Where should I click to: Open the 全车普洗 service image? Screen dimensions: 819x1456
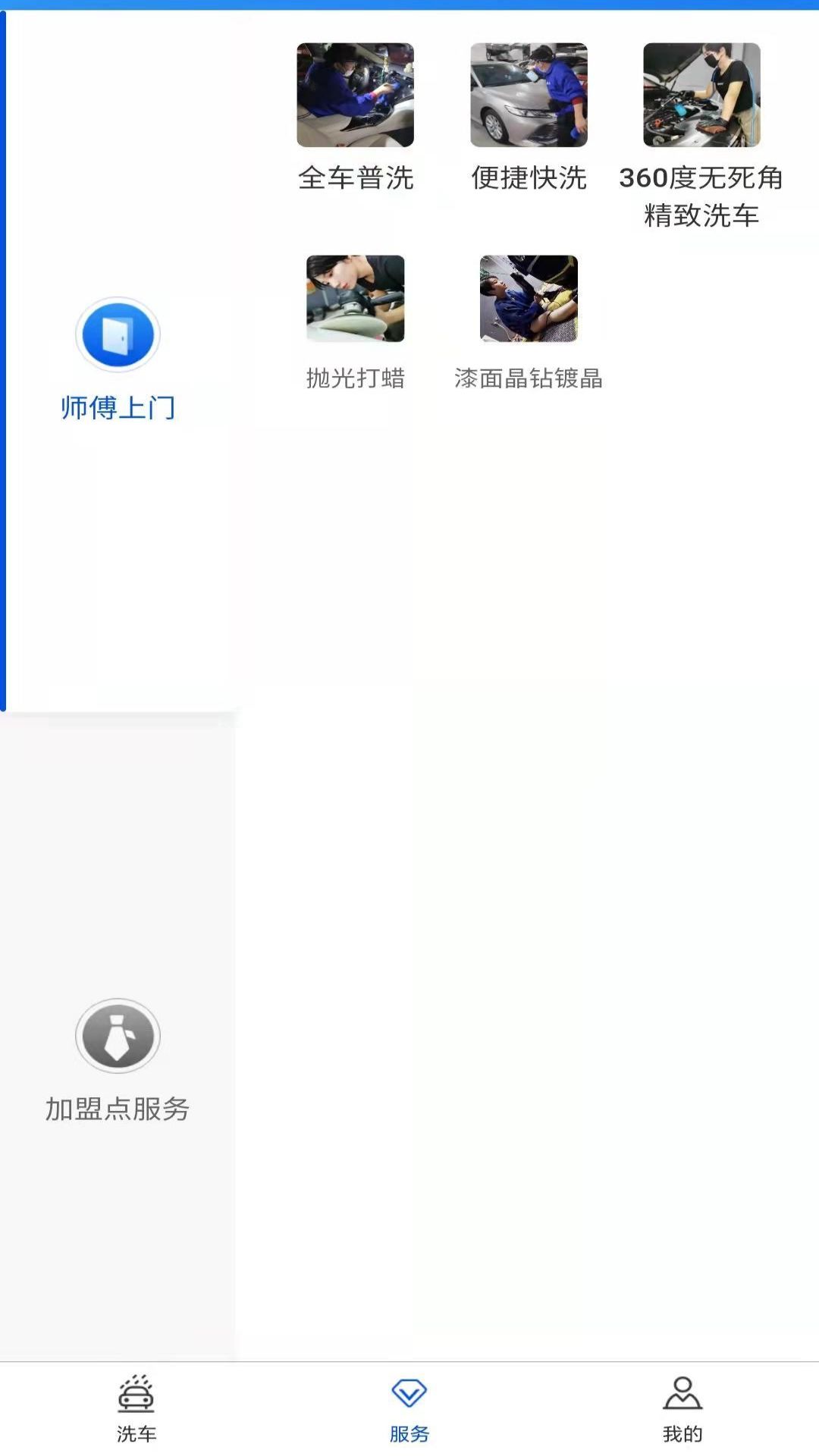tap(356, 95)
